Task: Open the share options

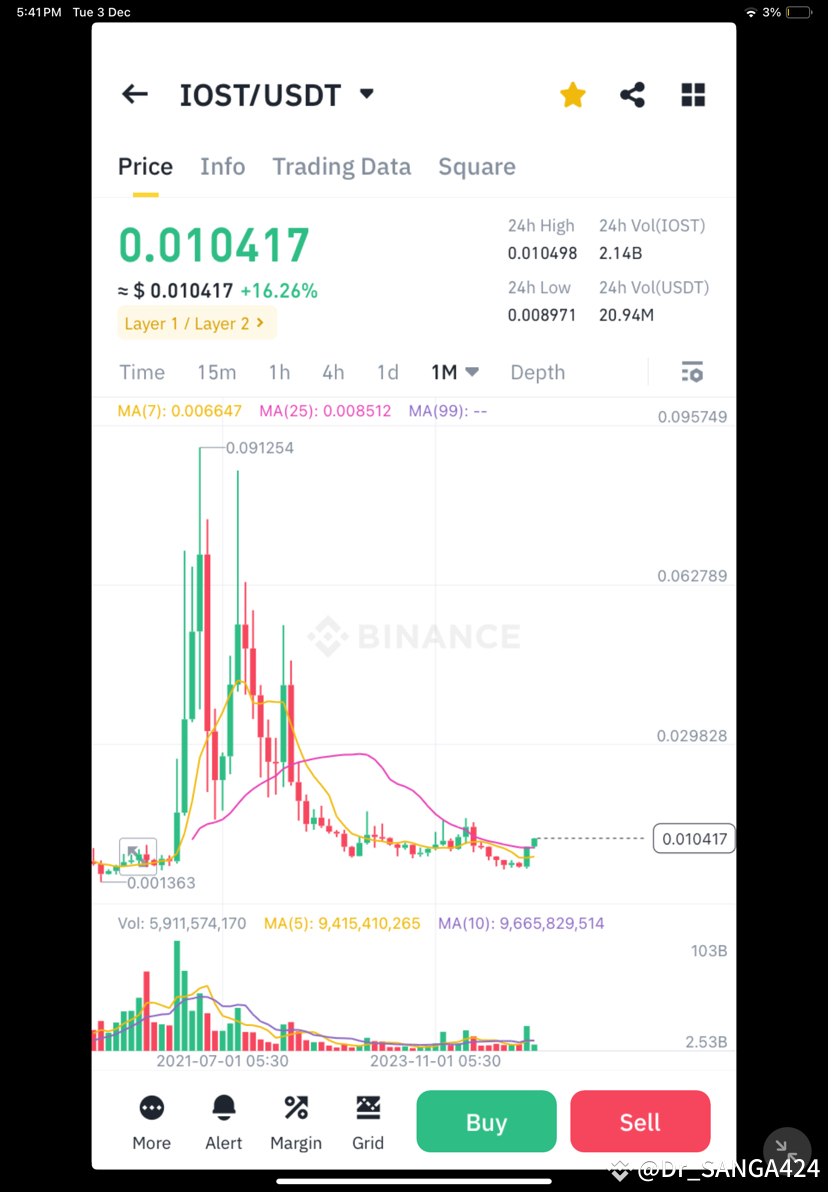Action: pos(632,94)
